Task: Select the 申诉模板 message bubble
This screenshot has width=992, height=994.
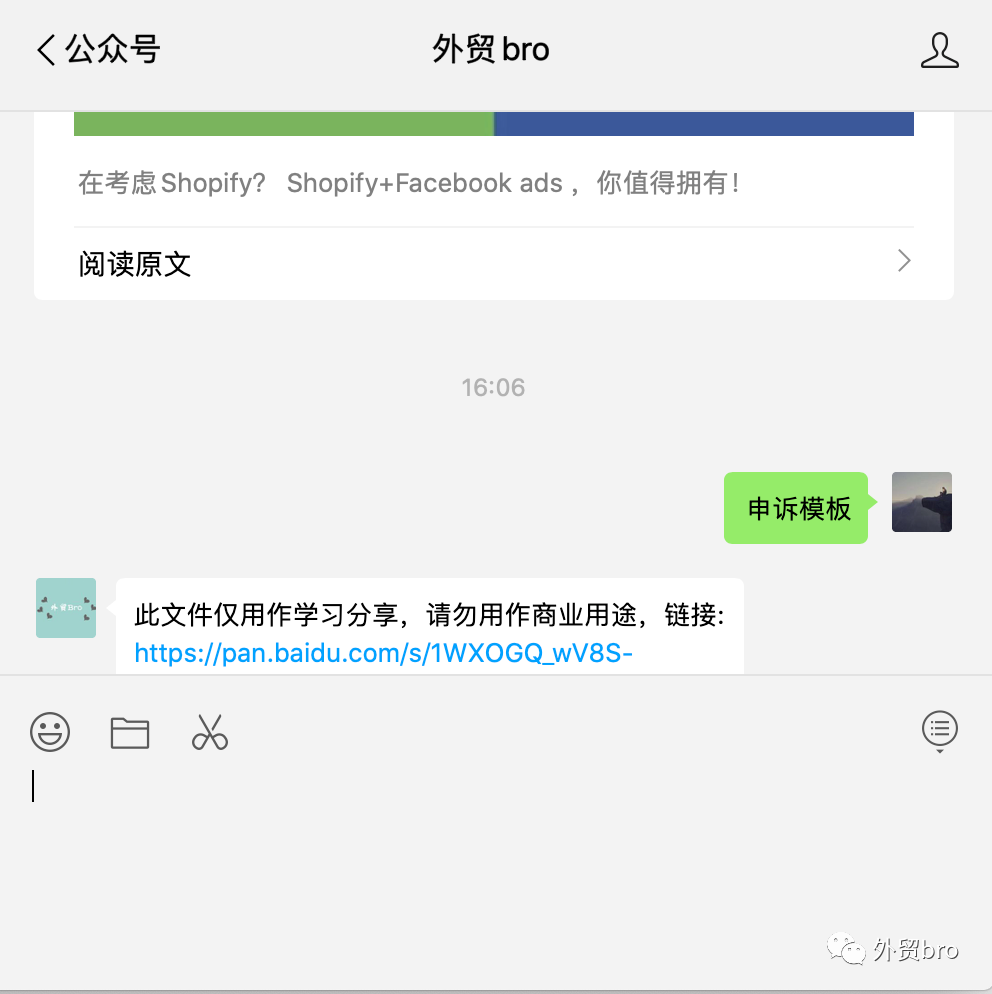Action: coord(795,508)
